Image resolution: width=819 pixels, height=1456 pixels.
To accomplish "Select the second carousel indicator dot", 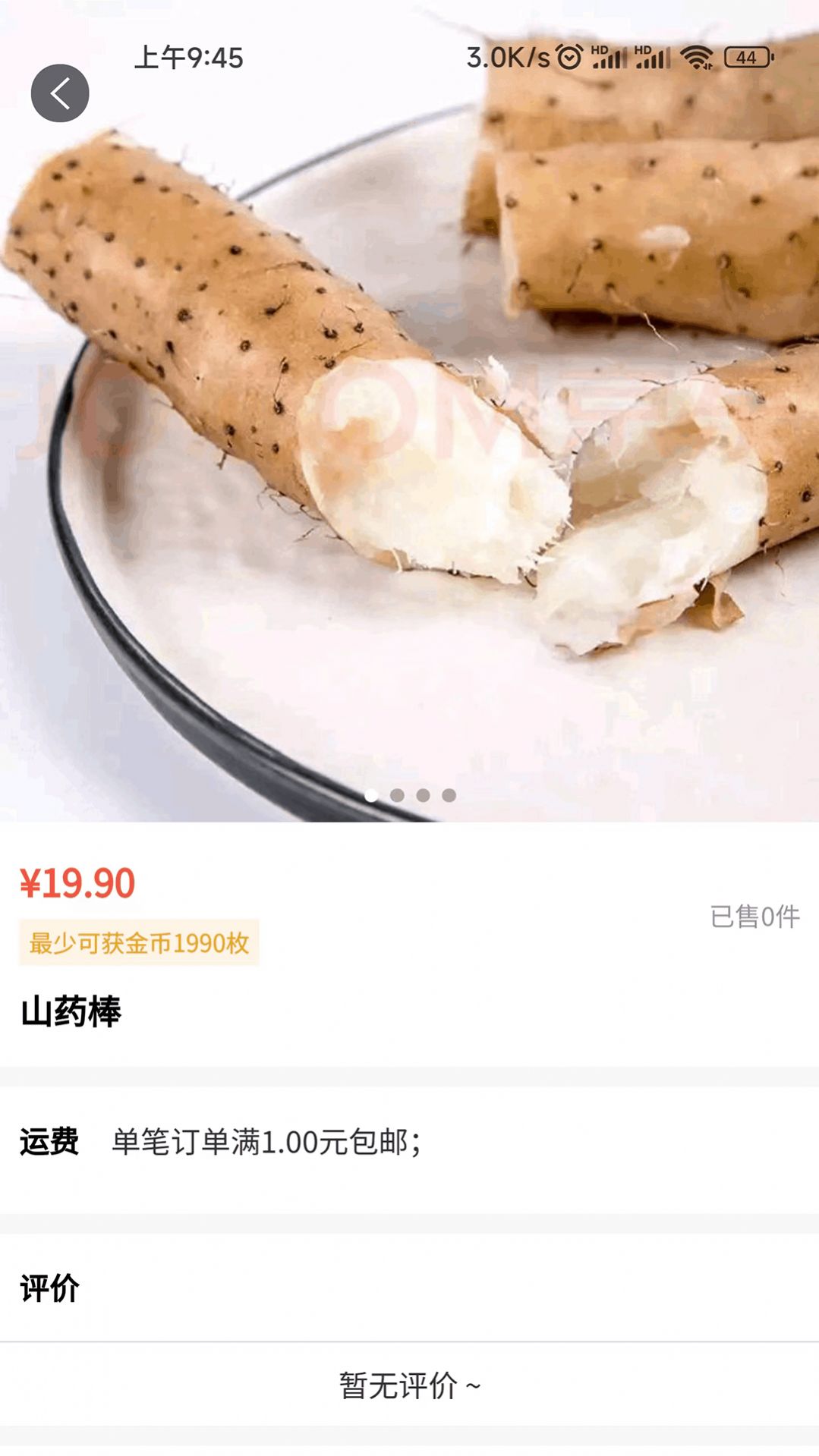I will [396, 795].
